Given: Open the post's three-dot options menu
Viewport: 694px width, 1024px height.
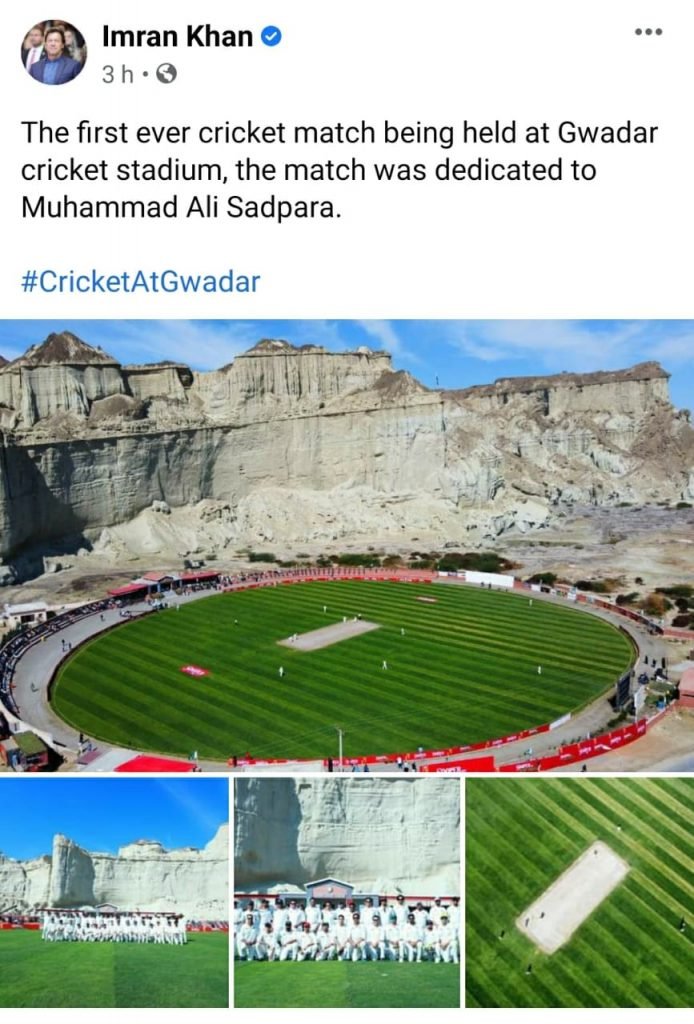Looking at the screenshot, I should coord(648,32).
